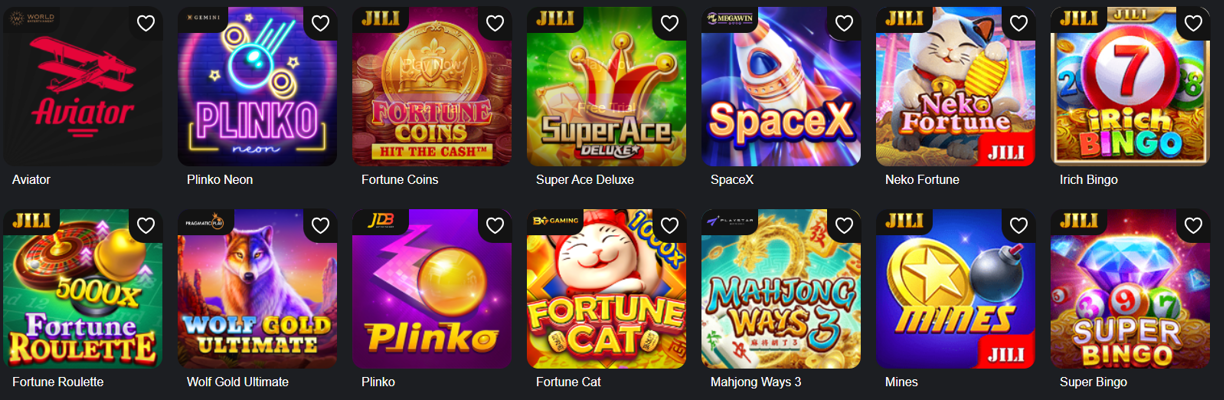Start Fortune Roulette game
Screen dimensions: 1224x400
tap(82, 295)
